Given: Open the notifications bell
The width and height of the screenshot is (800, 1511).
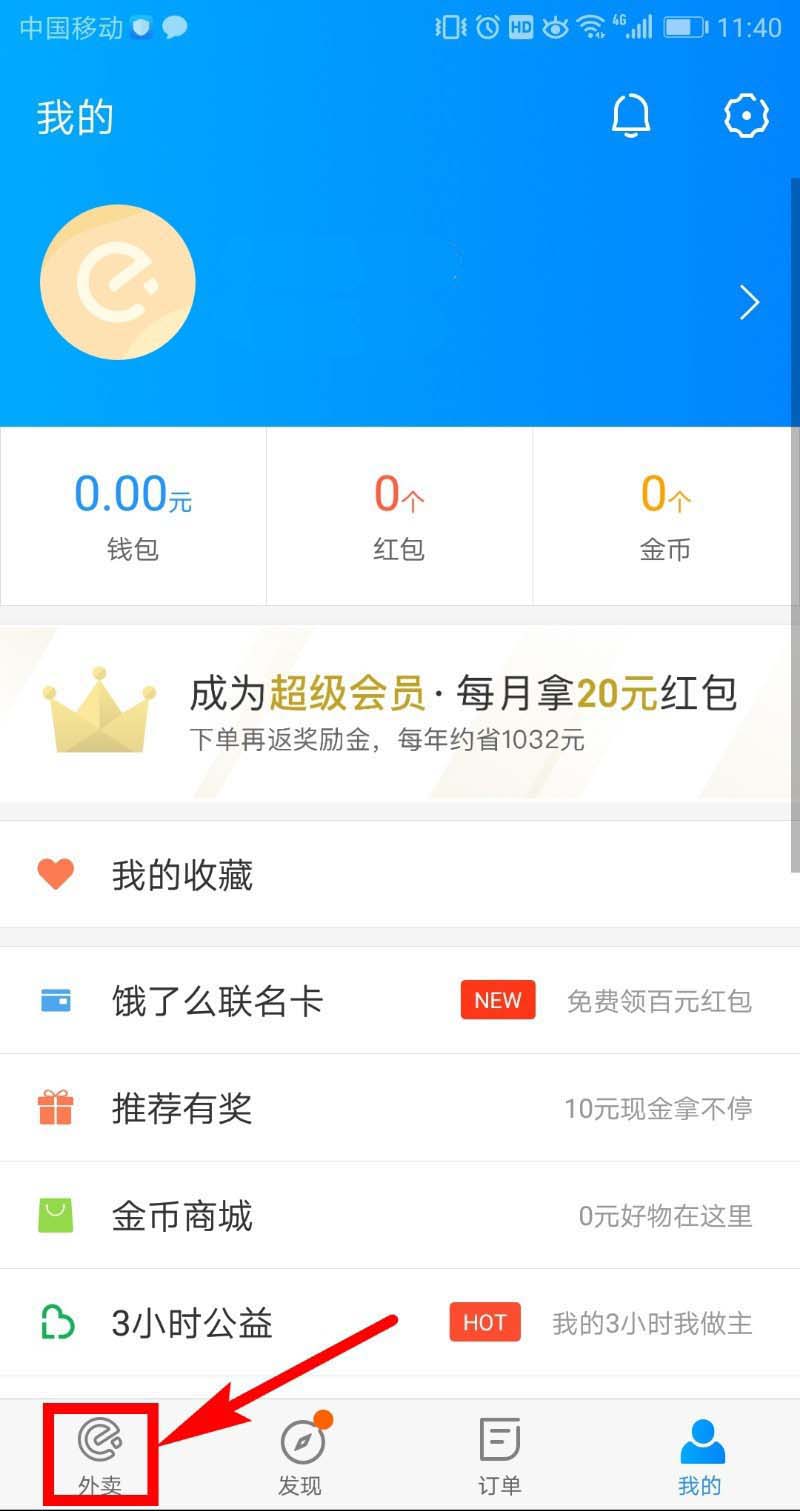Looking at the screenshot, I should click(x=631, y=117).
